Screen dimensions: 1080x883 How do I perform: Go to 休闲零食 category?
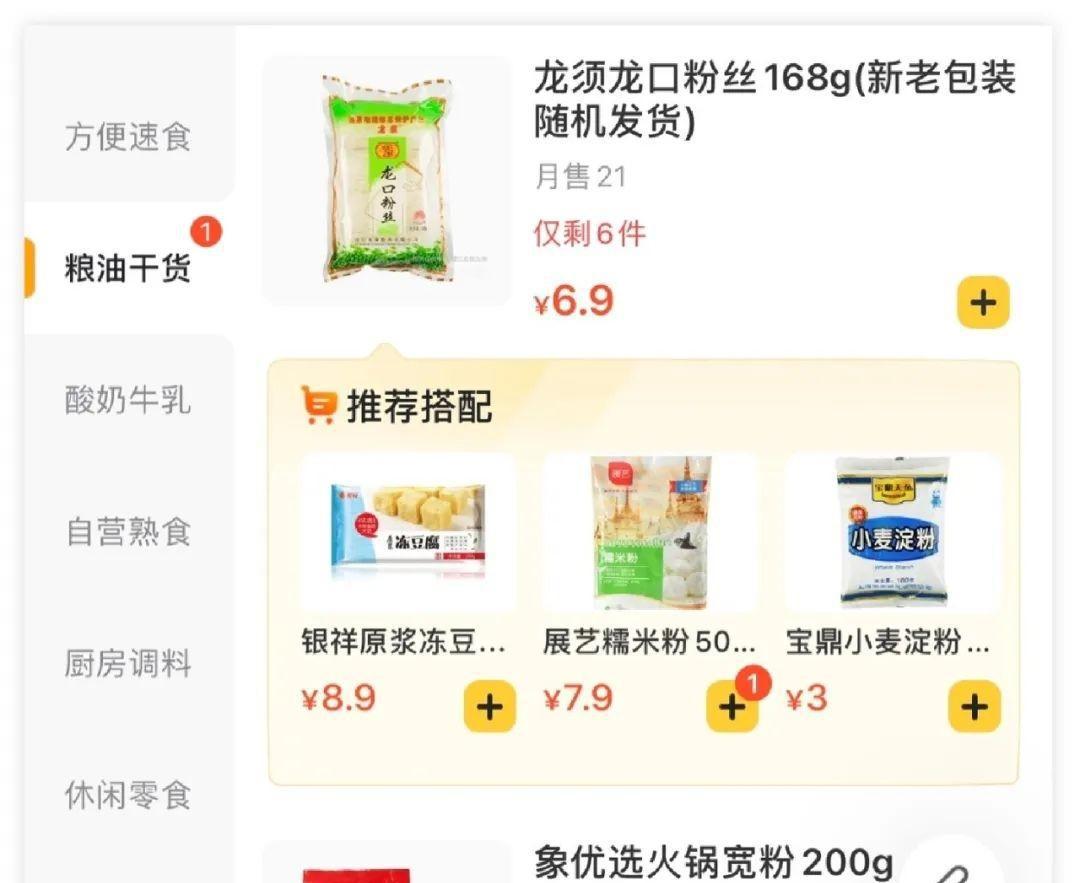(128, 795)
